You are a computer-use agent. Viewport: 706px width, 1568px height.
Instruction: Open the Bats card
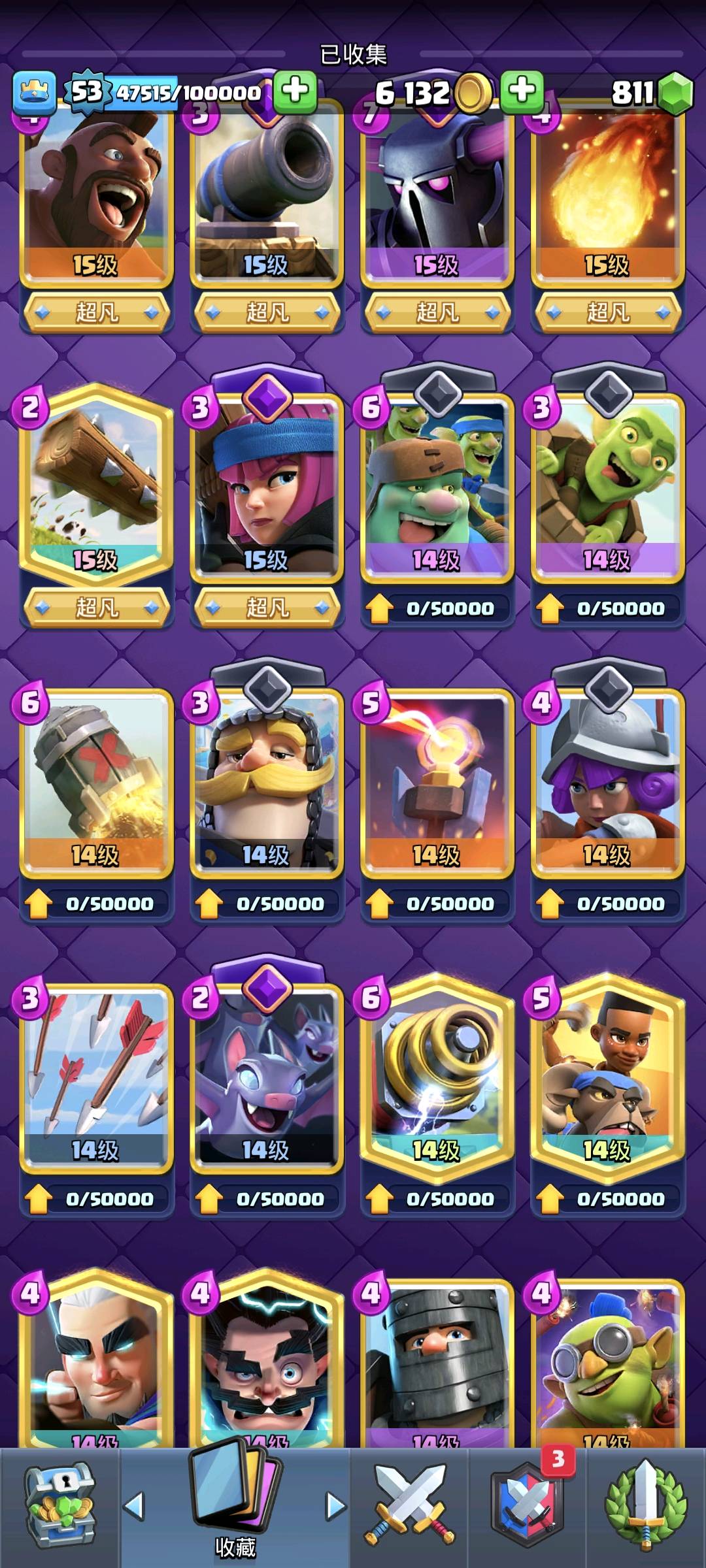[x=267, y=1077]
